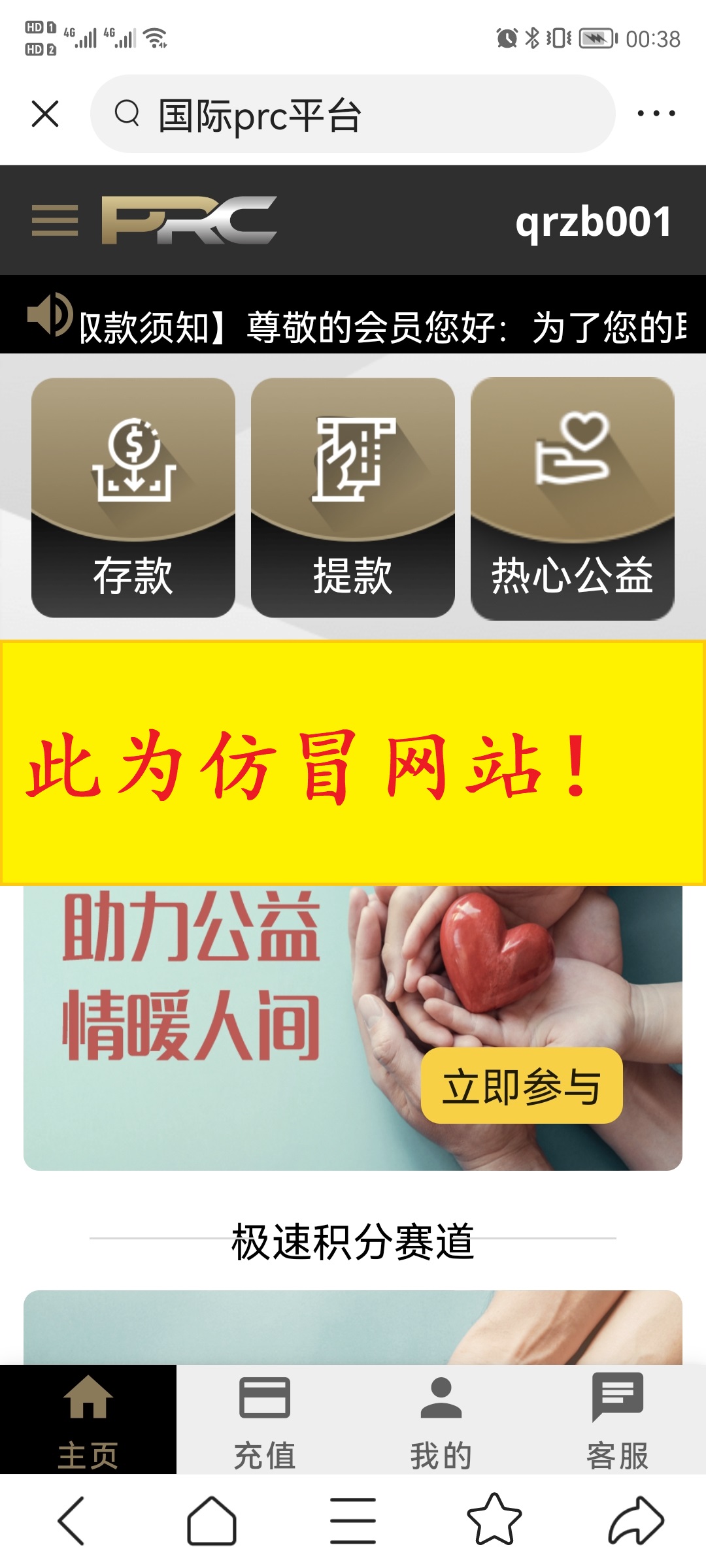Image resolution: width=706 pixels, height=1568 pixels.
Task: Open the 客服 customer service tab
Action: (x=617, y=1420)
